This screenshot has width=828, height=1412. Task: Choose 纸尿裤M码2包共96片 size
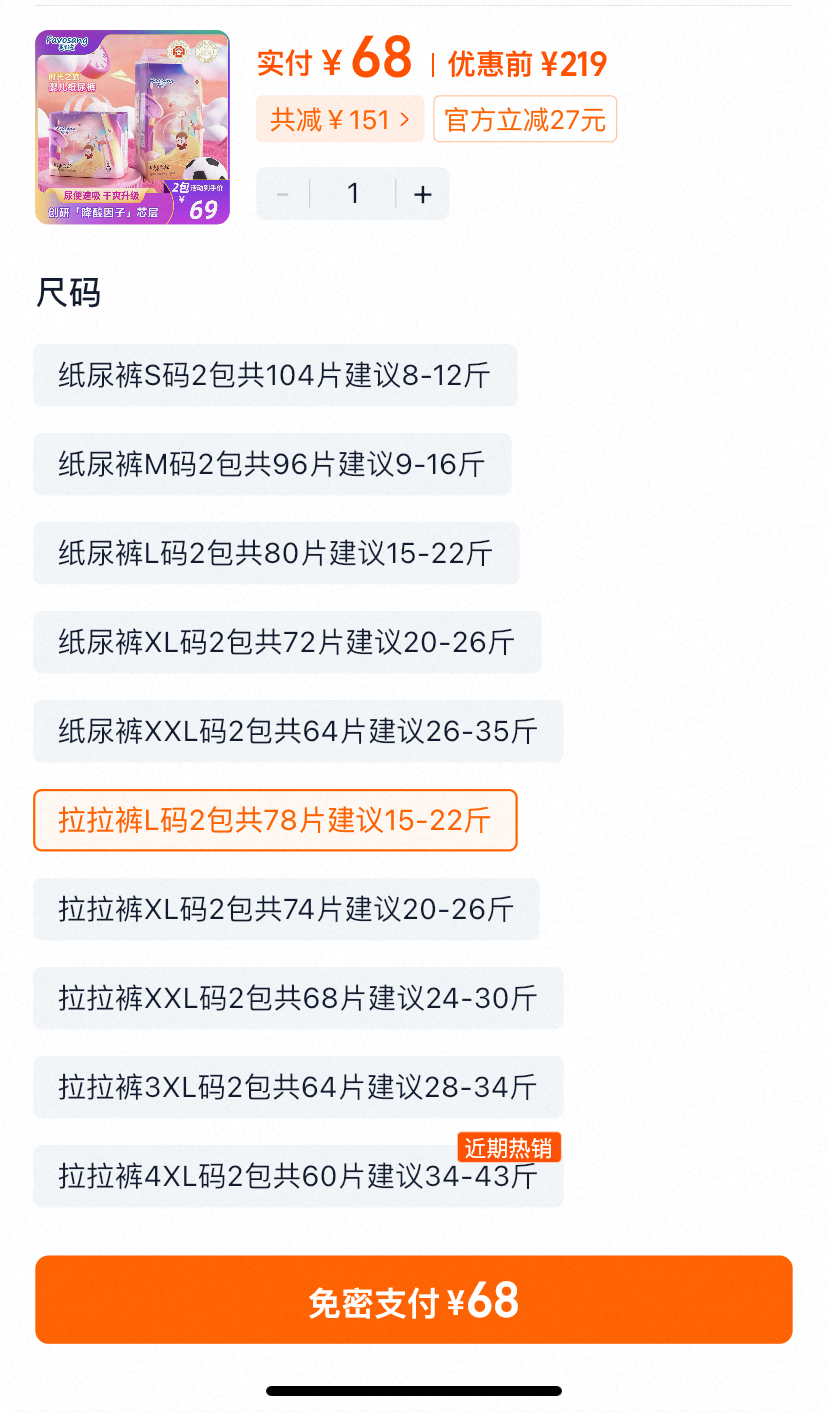tap(272, 464)
